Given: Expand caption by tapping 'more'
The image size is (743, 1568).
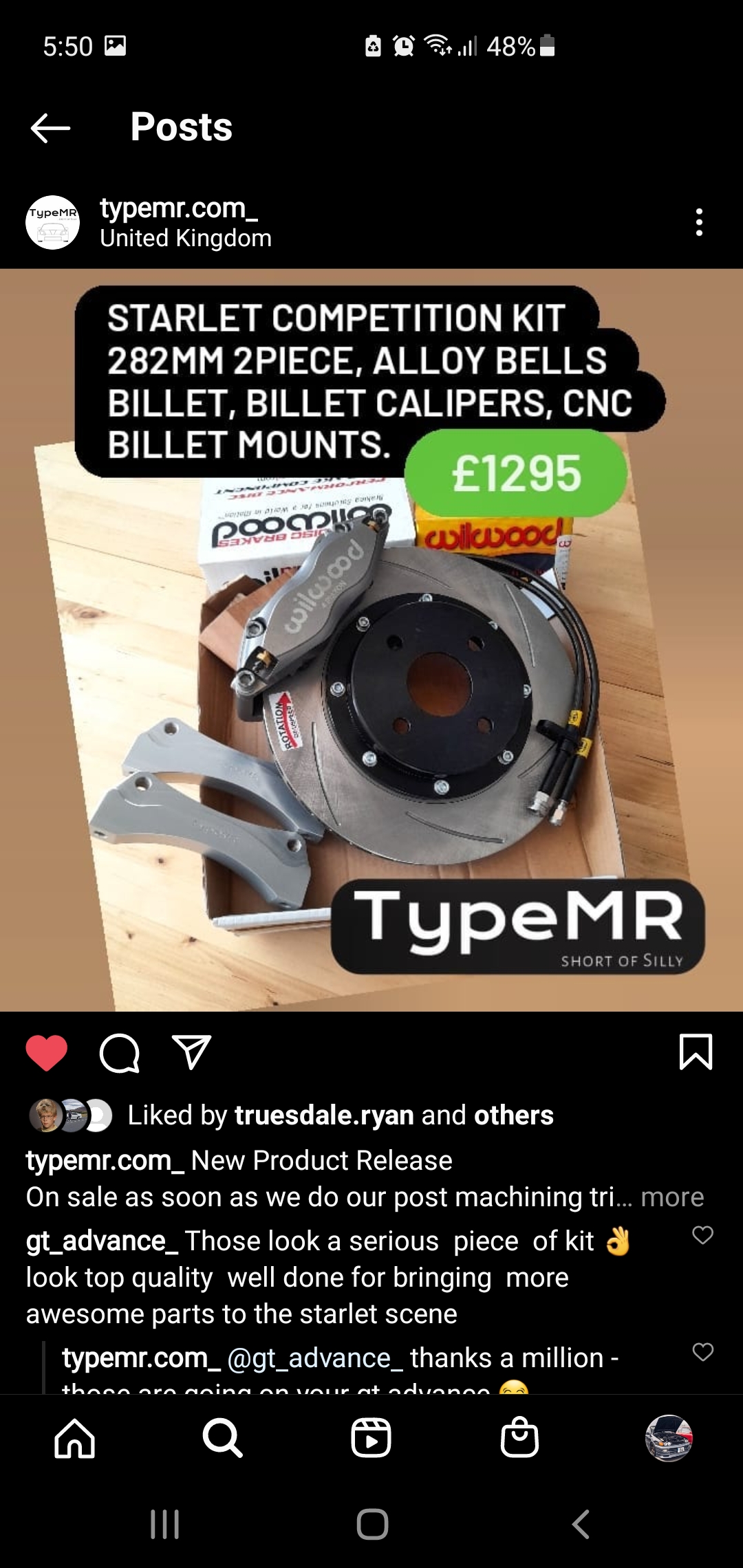Looking at the screenshot, I should 672,1197.
